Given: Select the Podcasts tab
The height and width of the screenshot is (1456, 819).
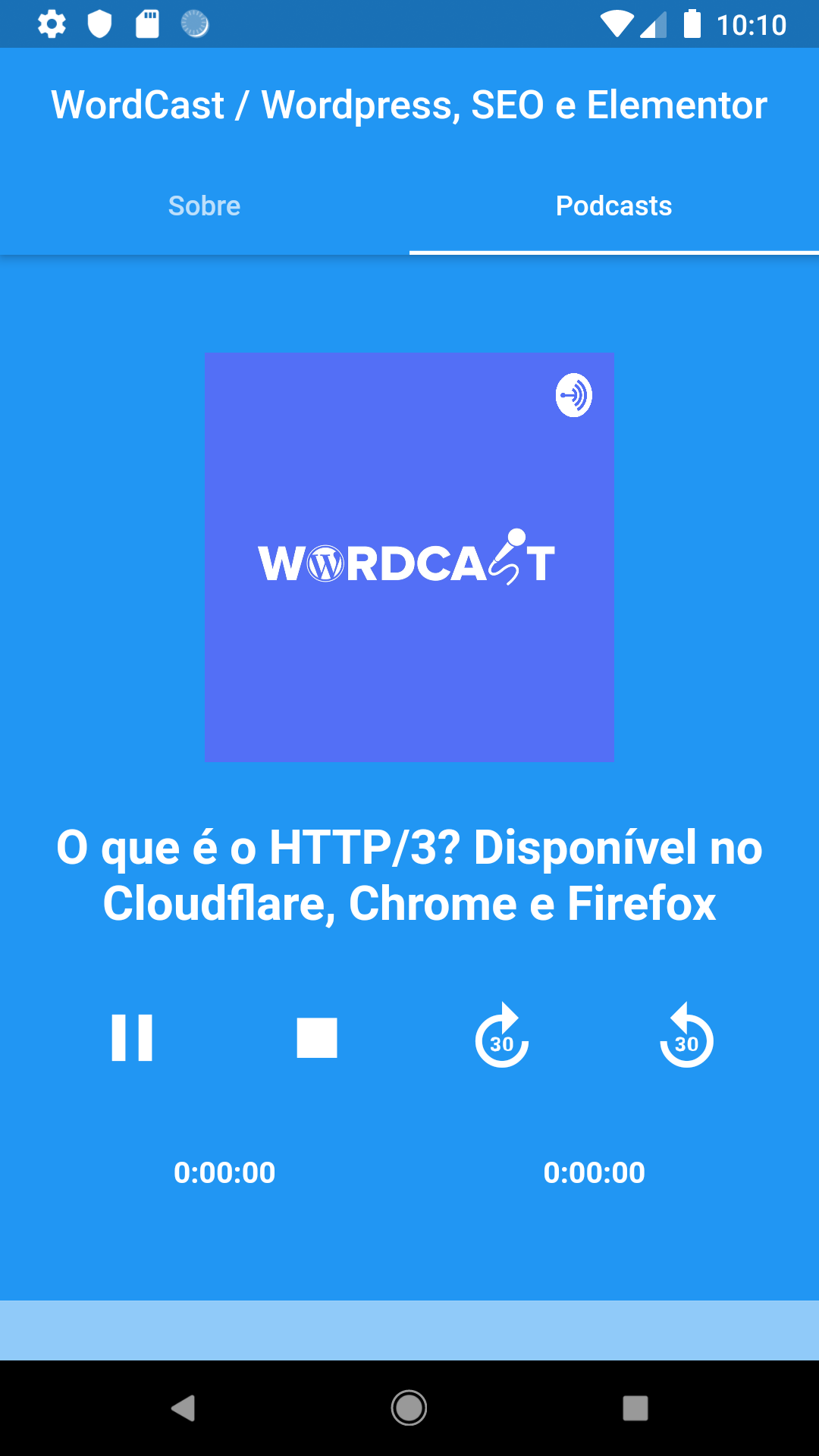Looking at the screenshot, I should coord(613,206).
